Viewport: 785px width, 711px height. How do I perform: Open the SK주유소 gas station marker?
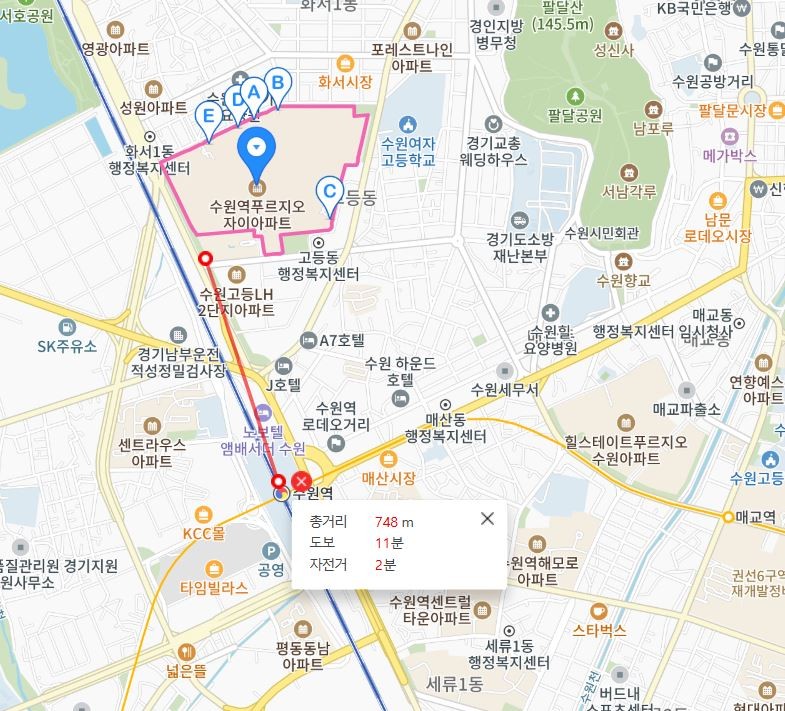click(67, 328)
